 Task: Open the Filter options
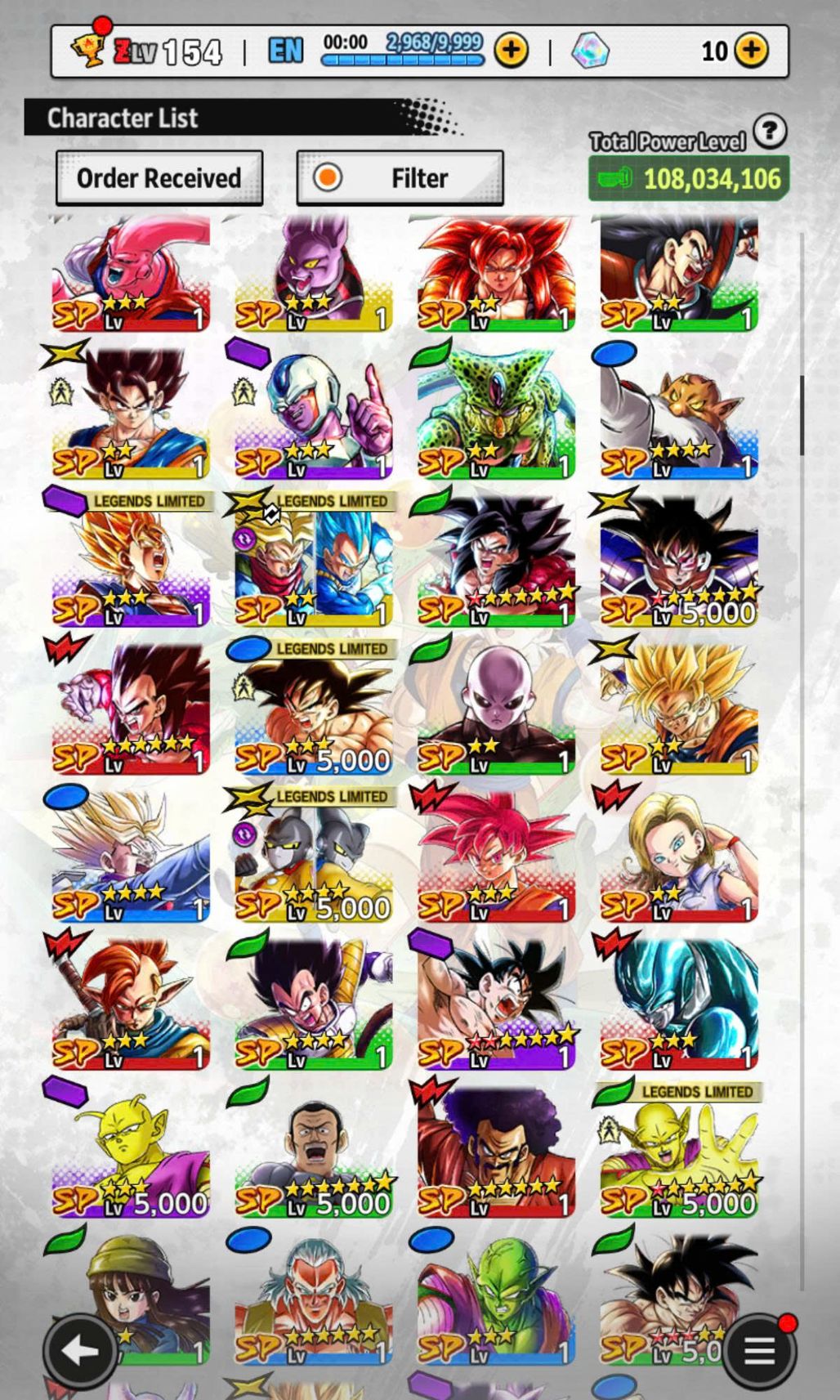pyautogui.click(x=400, y=178)
